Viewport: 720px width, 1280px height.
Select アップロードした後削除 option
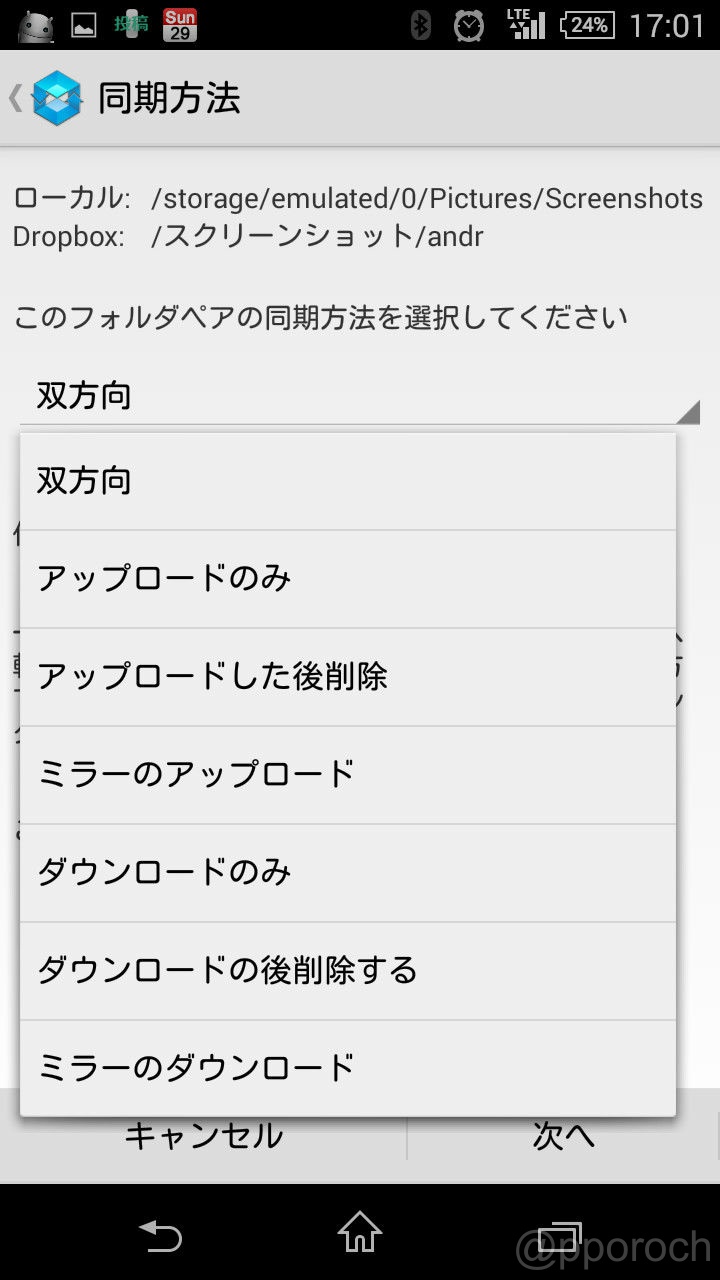click(348, 677)
